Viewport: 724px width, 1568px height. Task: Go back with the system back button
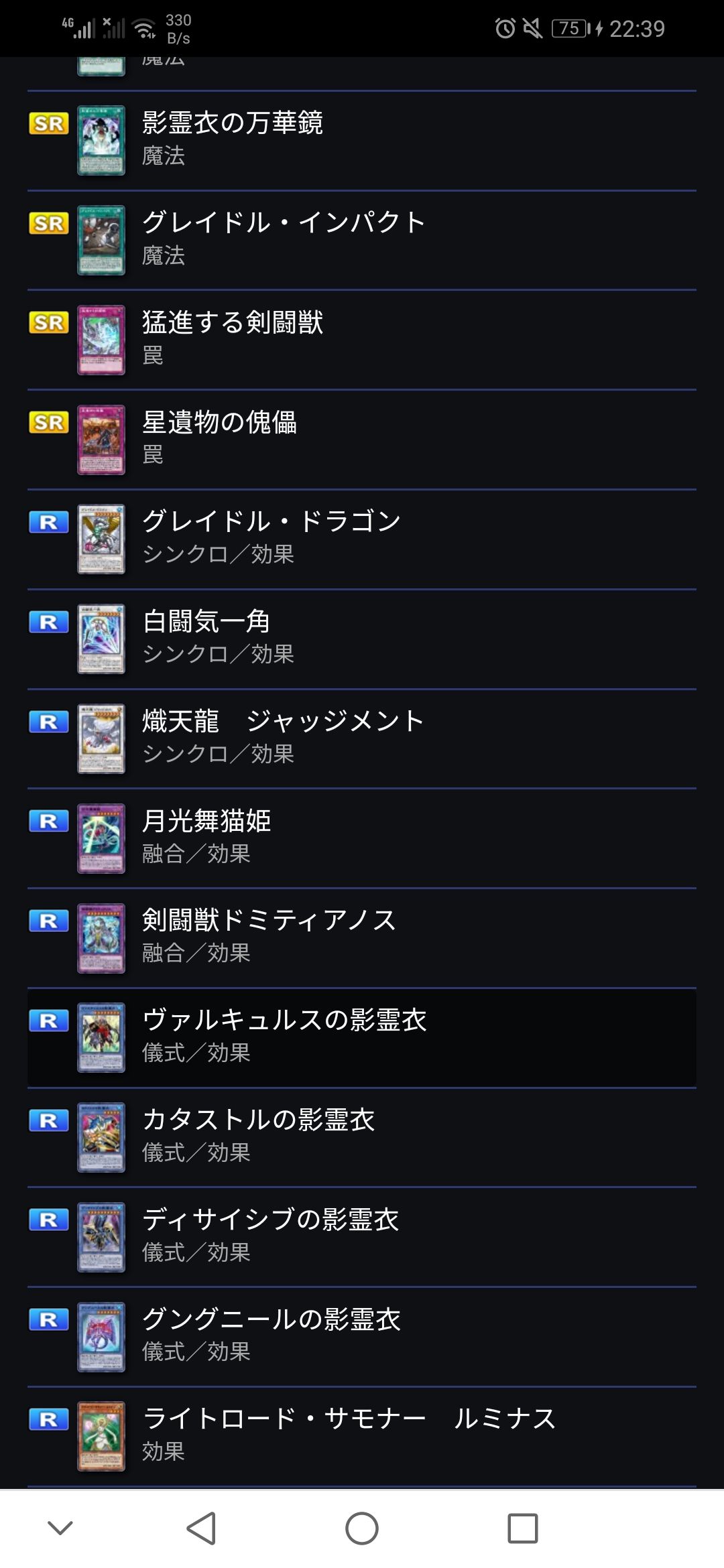pos(200,1528)
